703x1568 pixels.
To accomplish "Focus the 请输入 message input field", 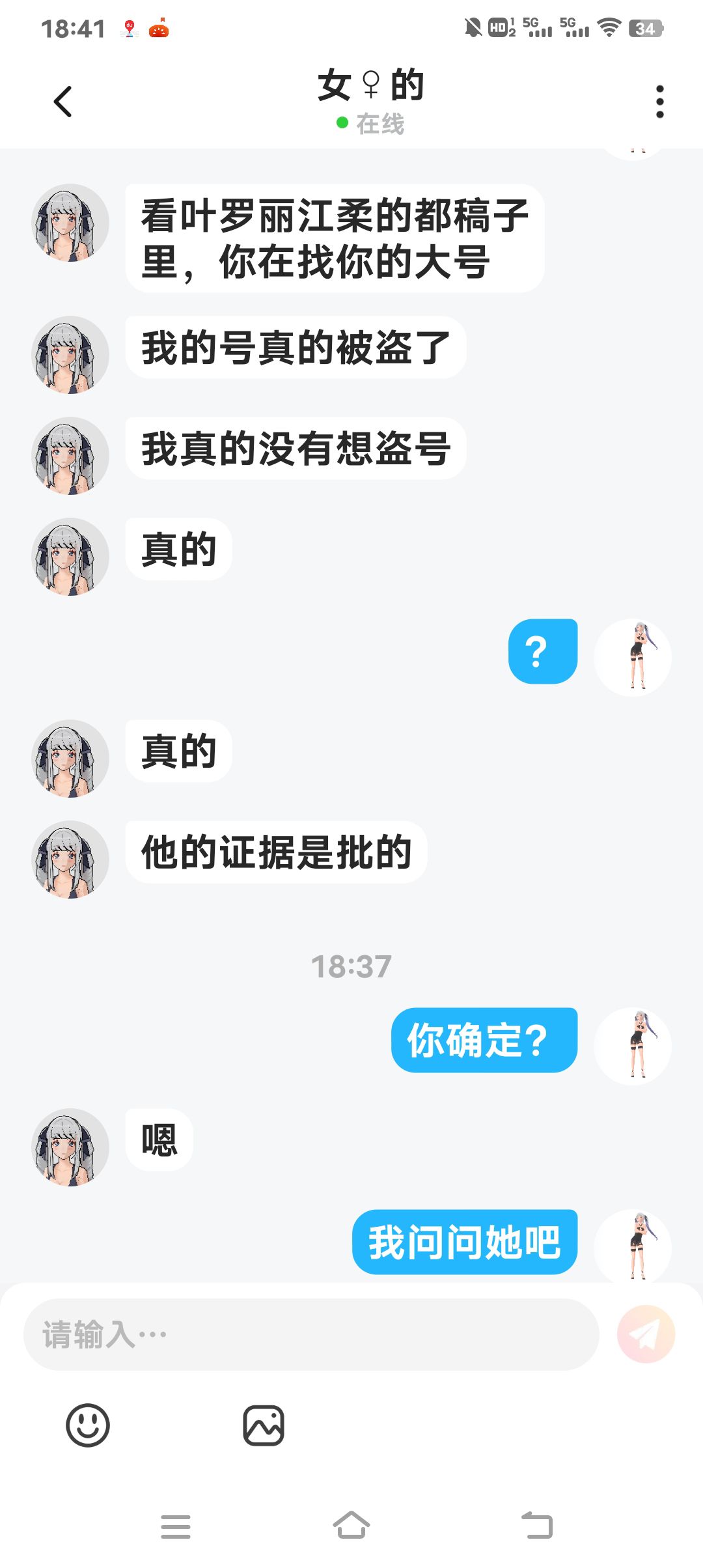I will [311, 1334].
